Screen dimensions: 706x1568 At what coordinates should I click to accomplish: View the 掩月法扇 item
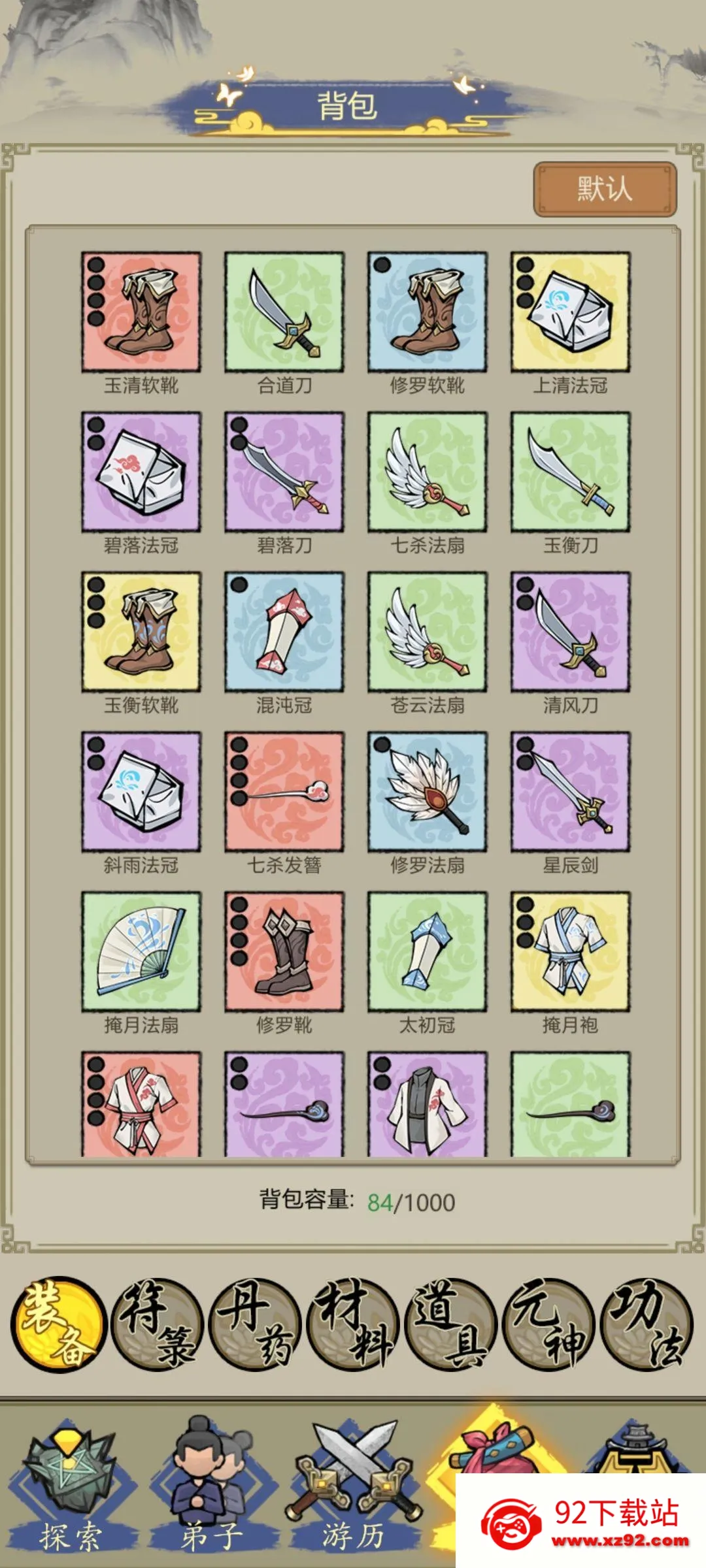141,952
